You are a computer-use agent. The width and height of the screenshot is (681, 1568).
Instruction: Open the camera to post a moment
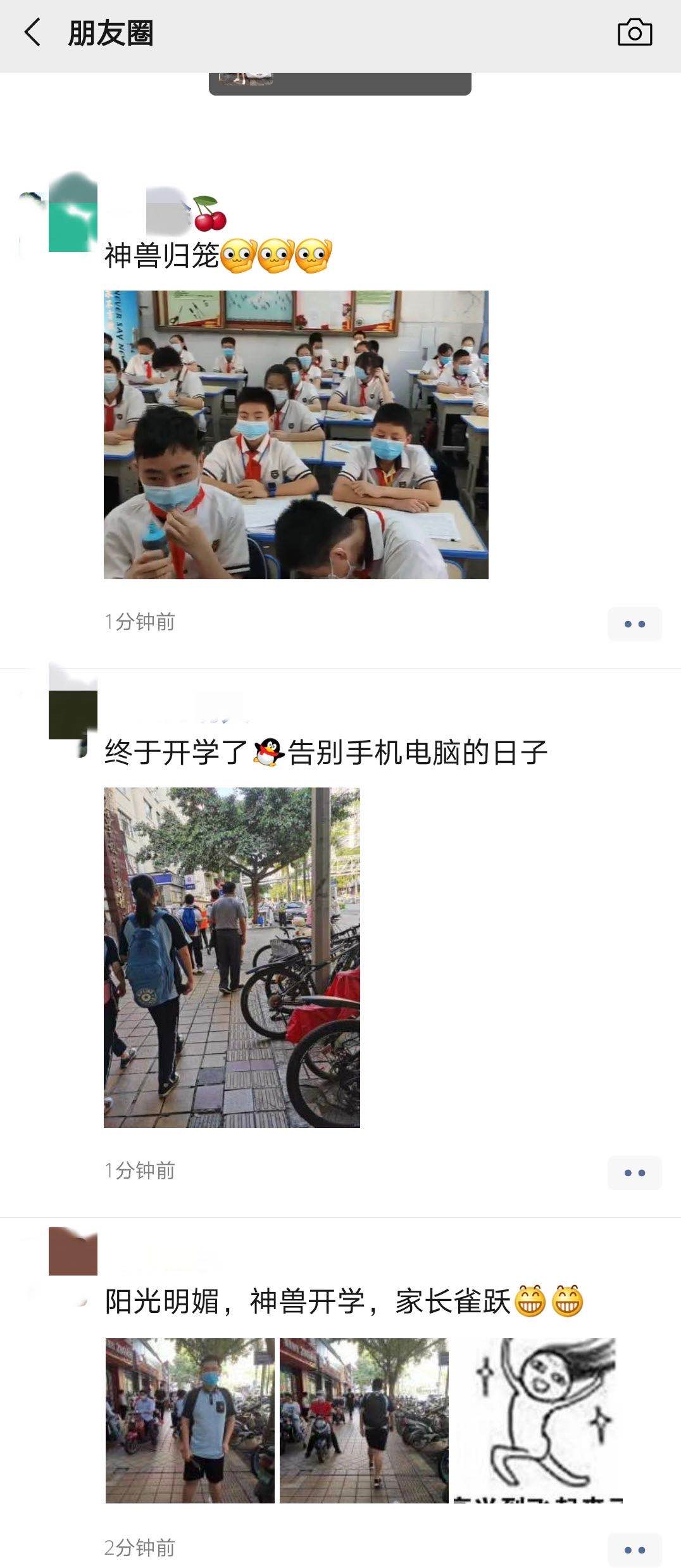(634, 33)
